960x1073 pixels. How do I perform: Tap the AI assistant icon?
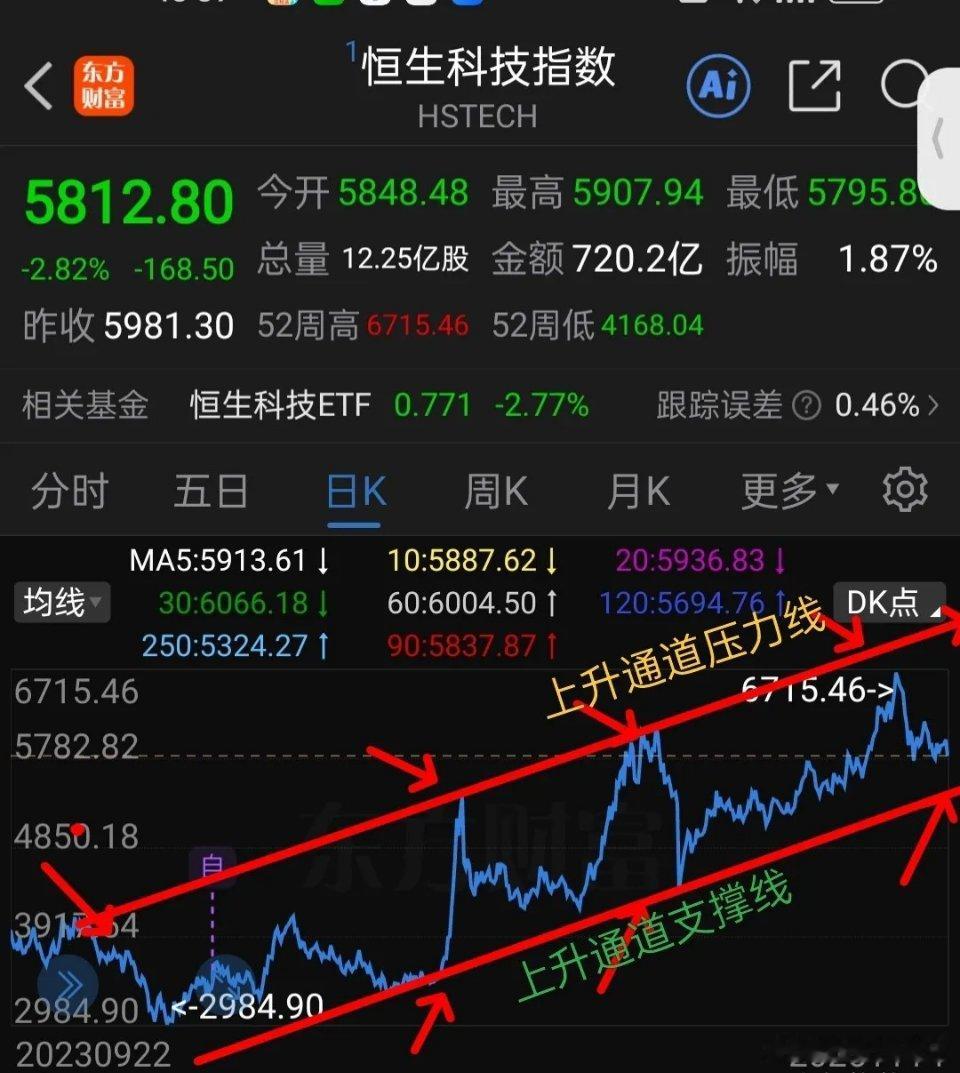718,86
